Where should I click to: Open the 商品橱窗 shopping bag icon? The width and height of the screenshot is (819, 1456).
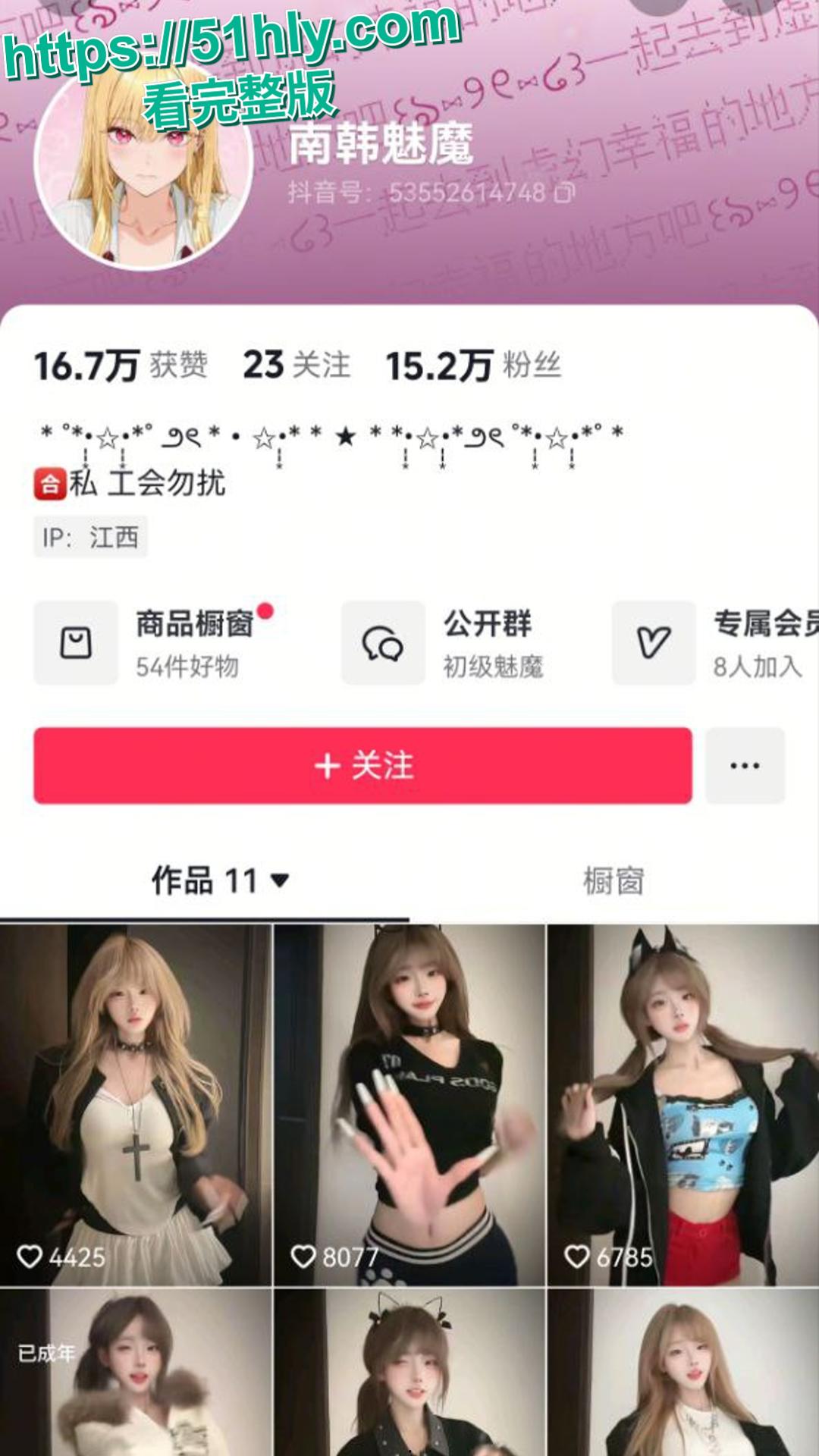(76, 641)
